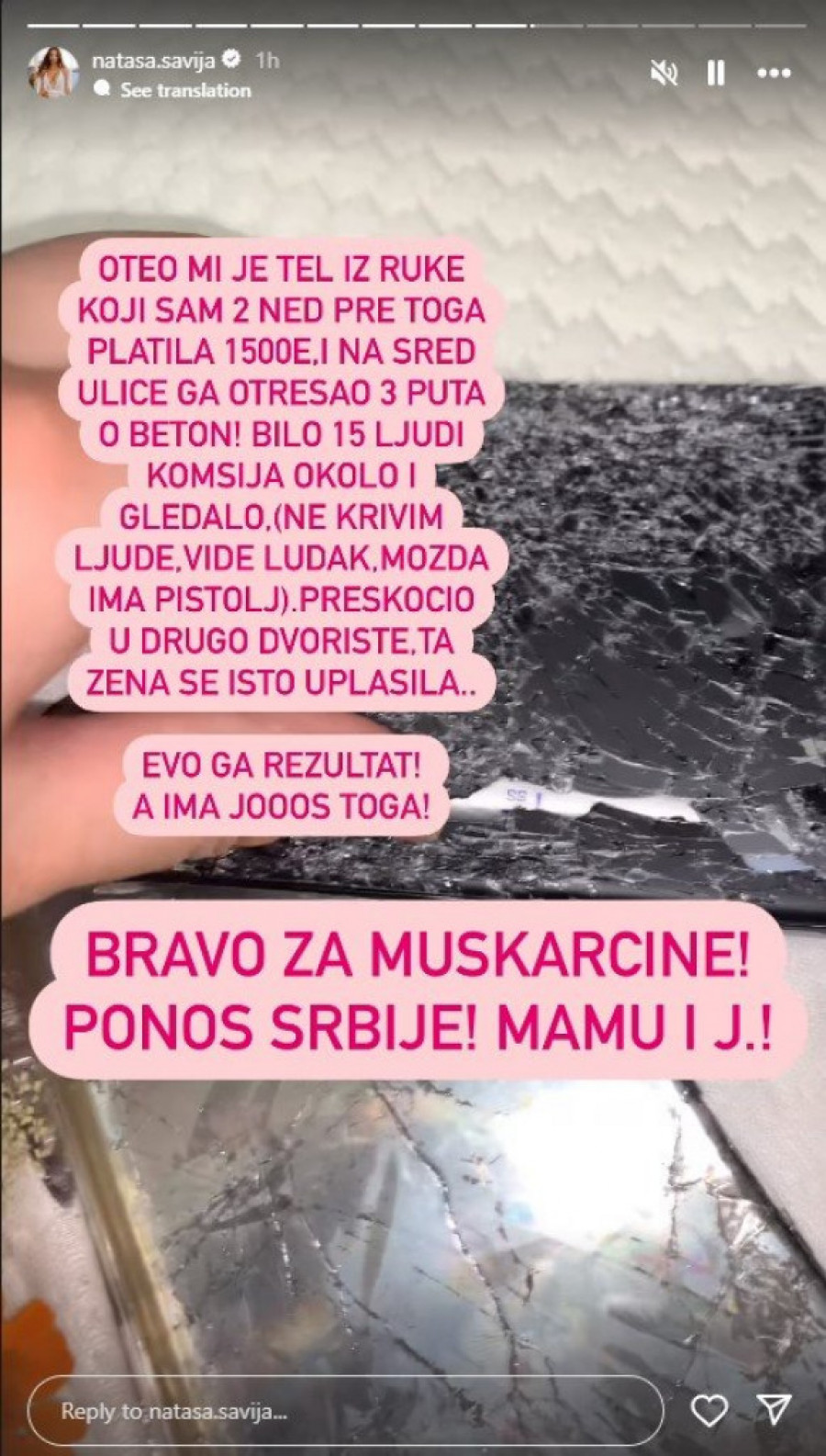Open the three-dot overflow menu
The image size is (826, 1456).
(x=773, y=73)
